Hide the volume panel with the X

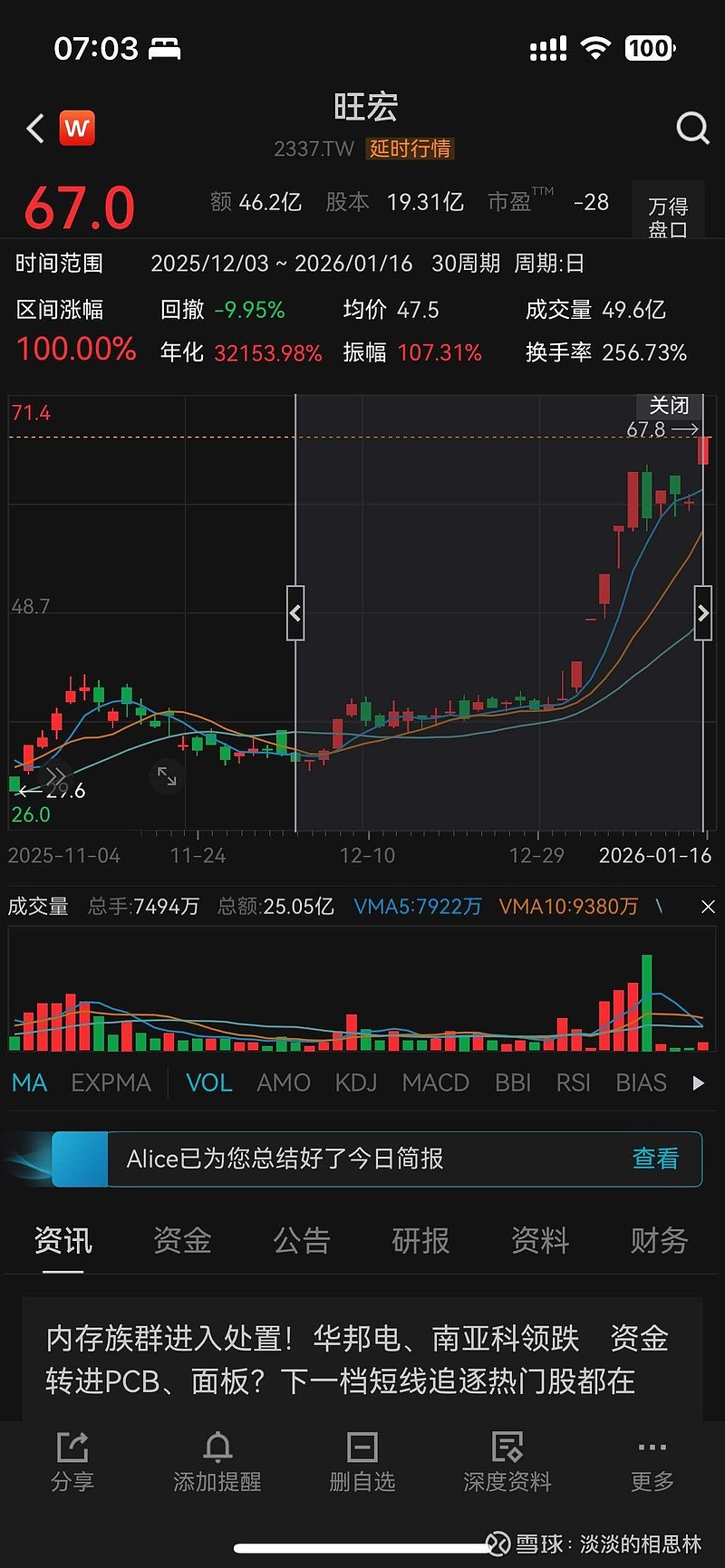click(708, 906)
